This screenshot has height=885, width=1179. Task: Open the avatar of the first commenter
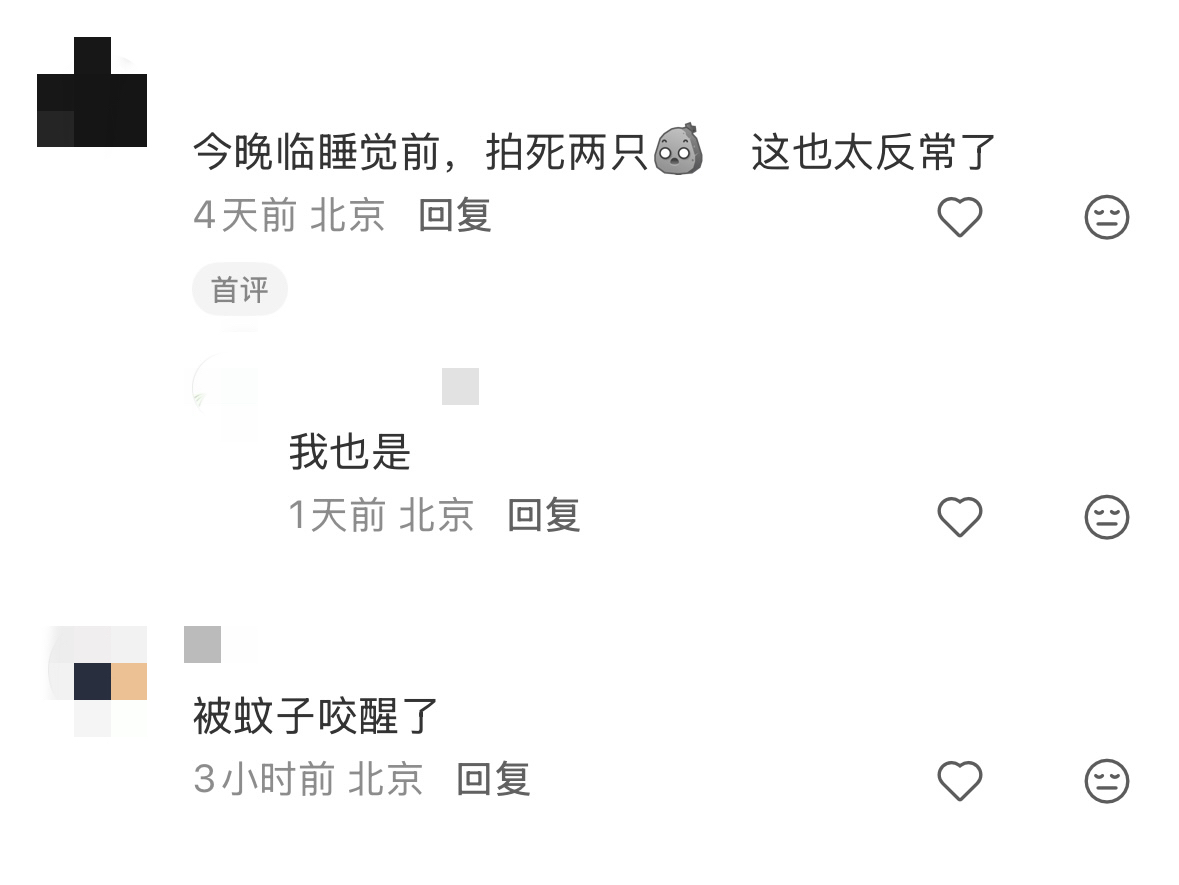point(92,93)
